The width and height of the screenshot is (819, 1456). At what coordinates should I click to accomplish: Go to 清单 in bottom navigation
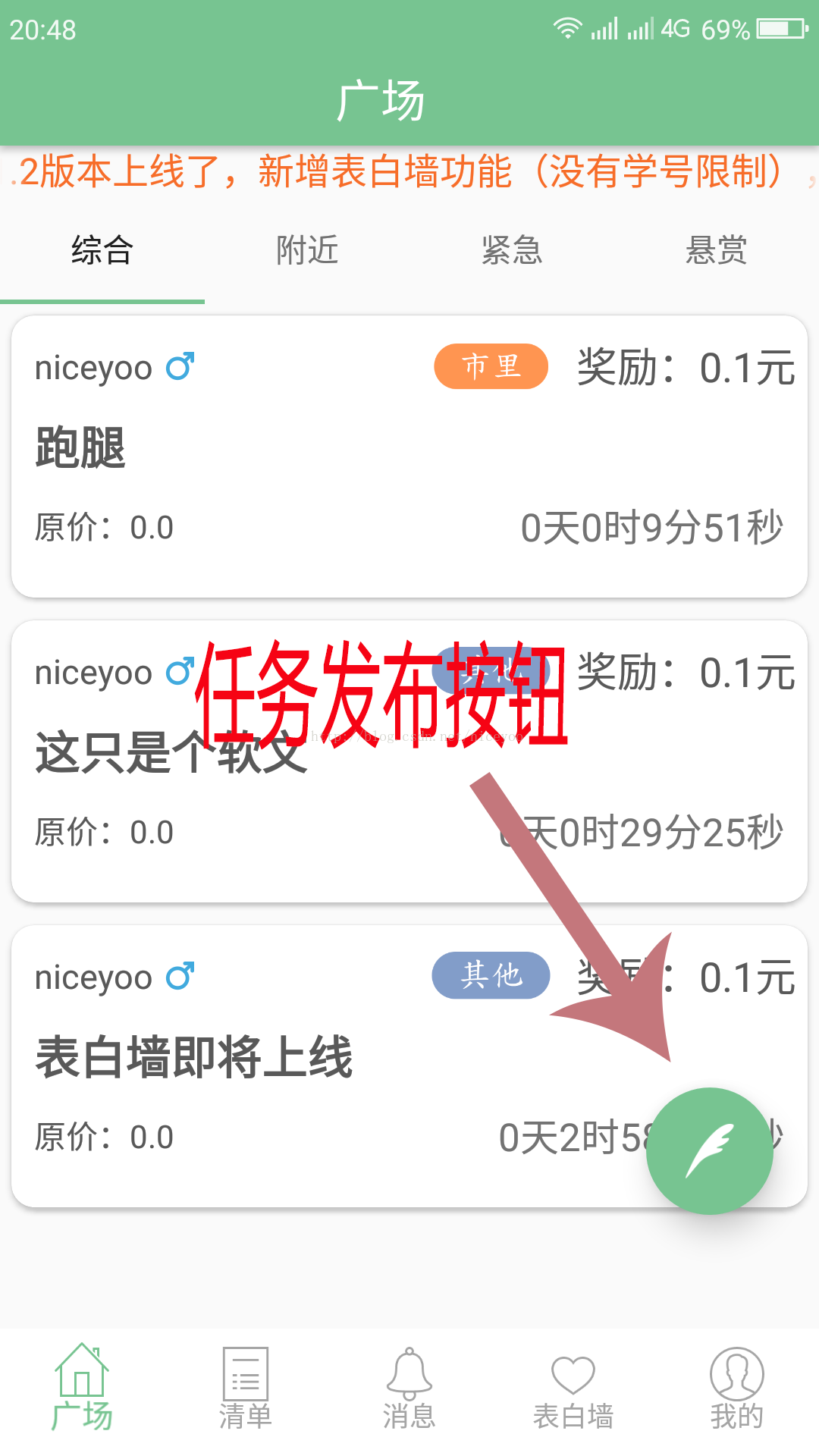[x=246, y=1389]
